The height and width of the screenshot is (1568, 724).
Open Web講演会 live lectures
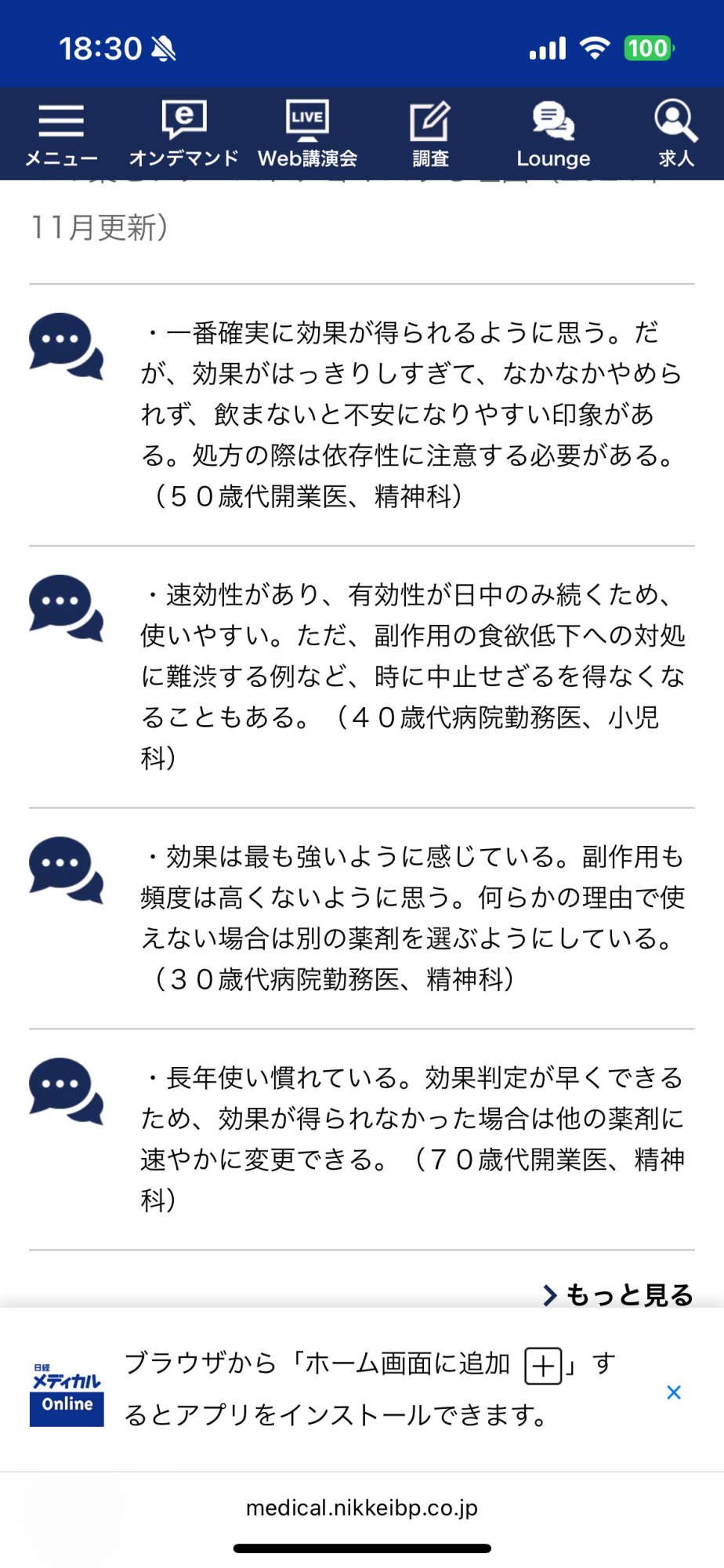[x=307, y=134]
